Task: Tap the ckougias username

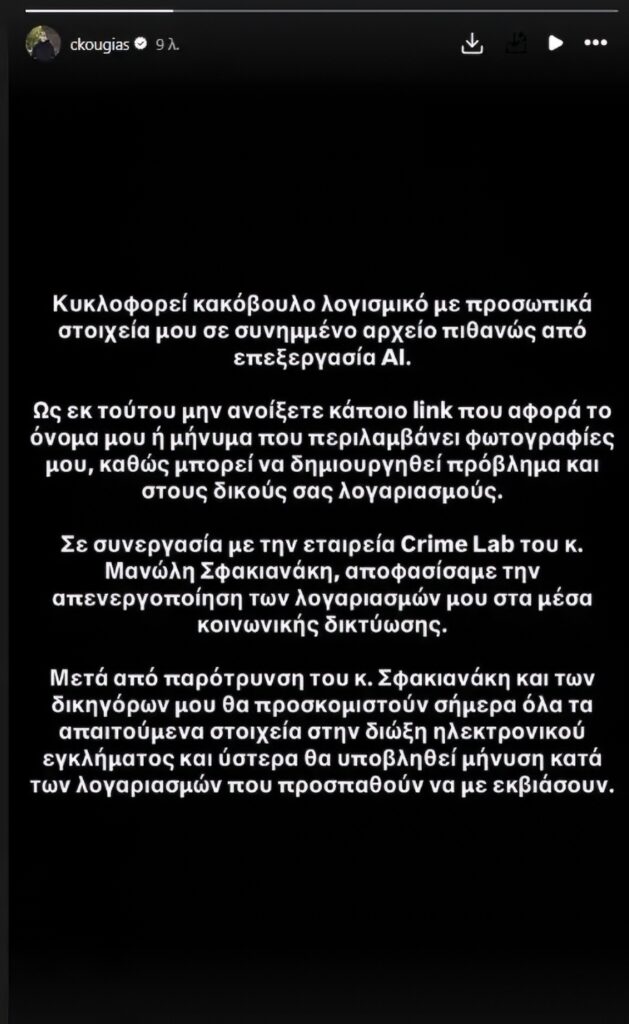Action: [99, 44]
